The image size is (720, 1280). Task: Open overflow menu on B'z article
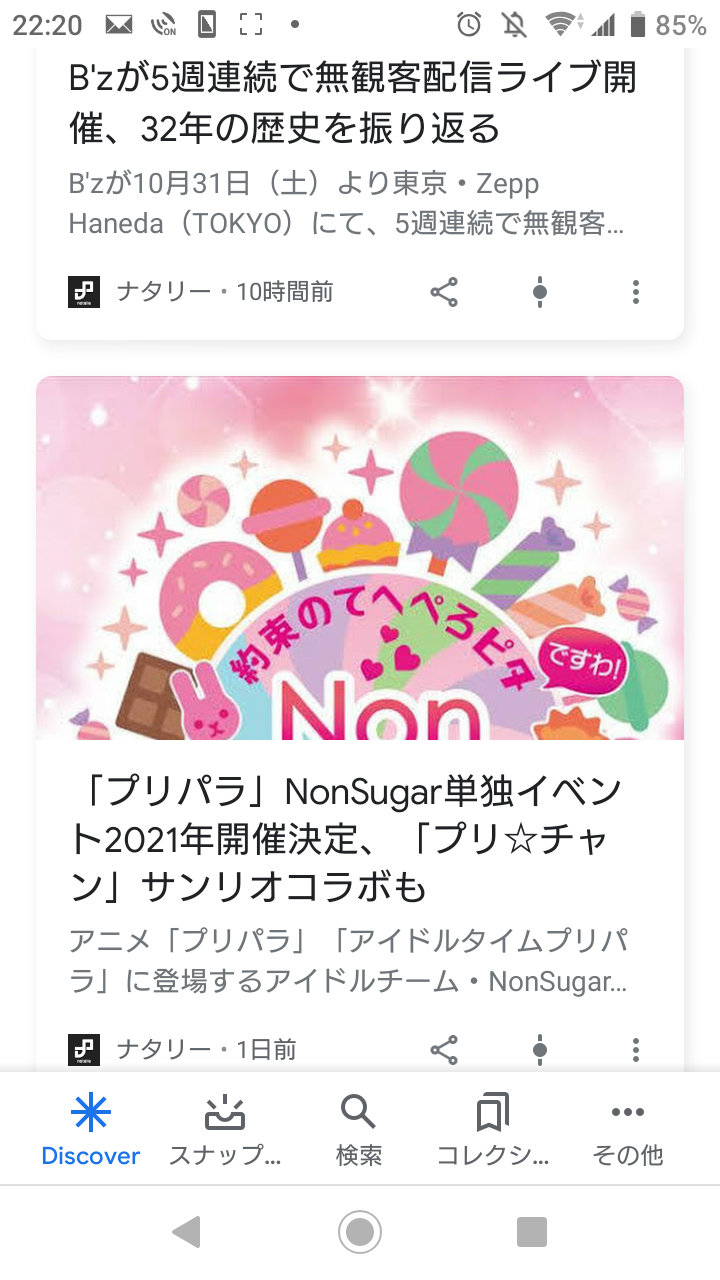(x=636, y=292)
